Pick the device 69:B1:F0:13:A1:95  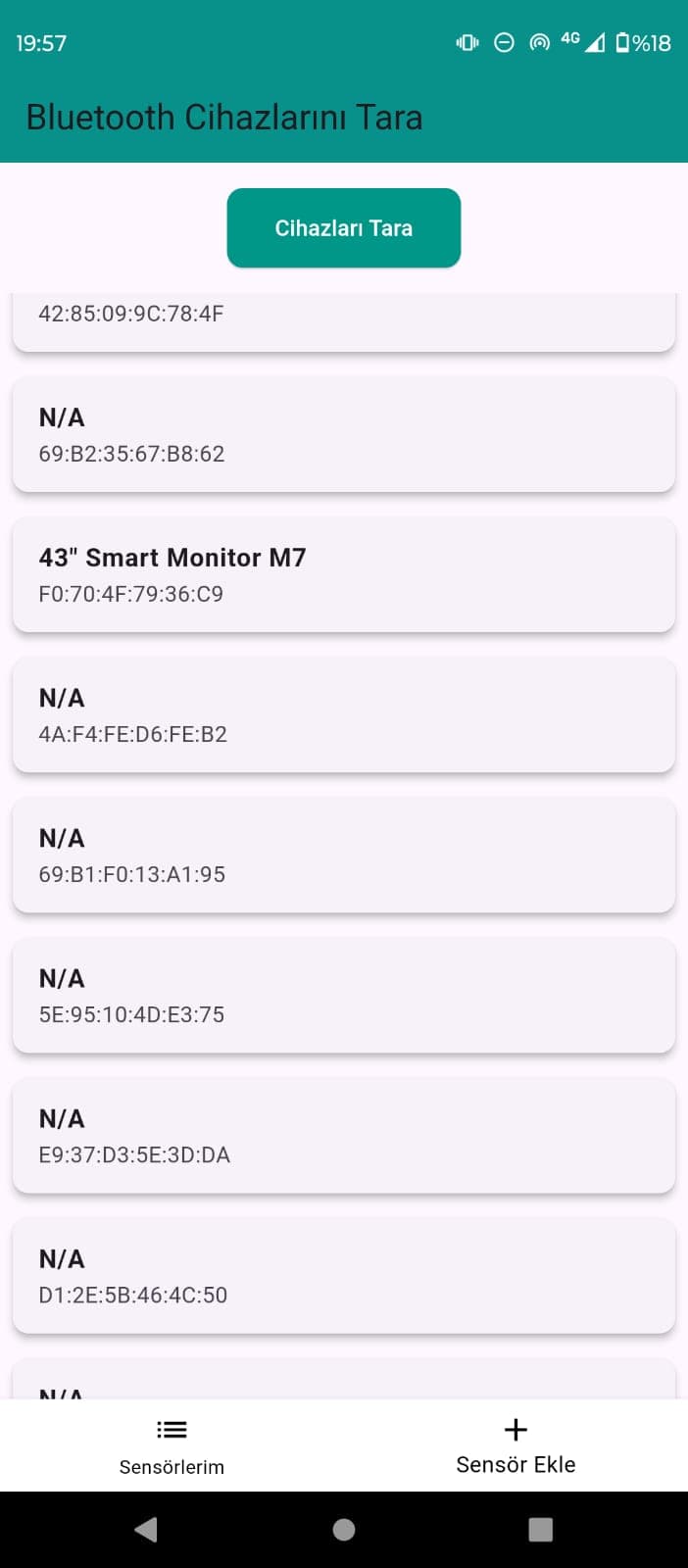coord(343,856)
